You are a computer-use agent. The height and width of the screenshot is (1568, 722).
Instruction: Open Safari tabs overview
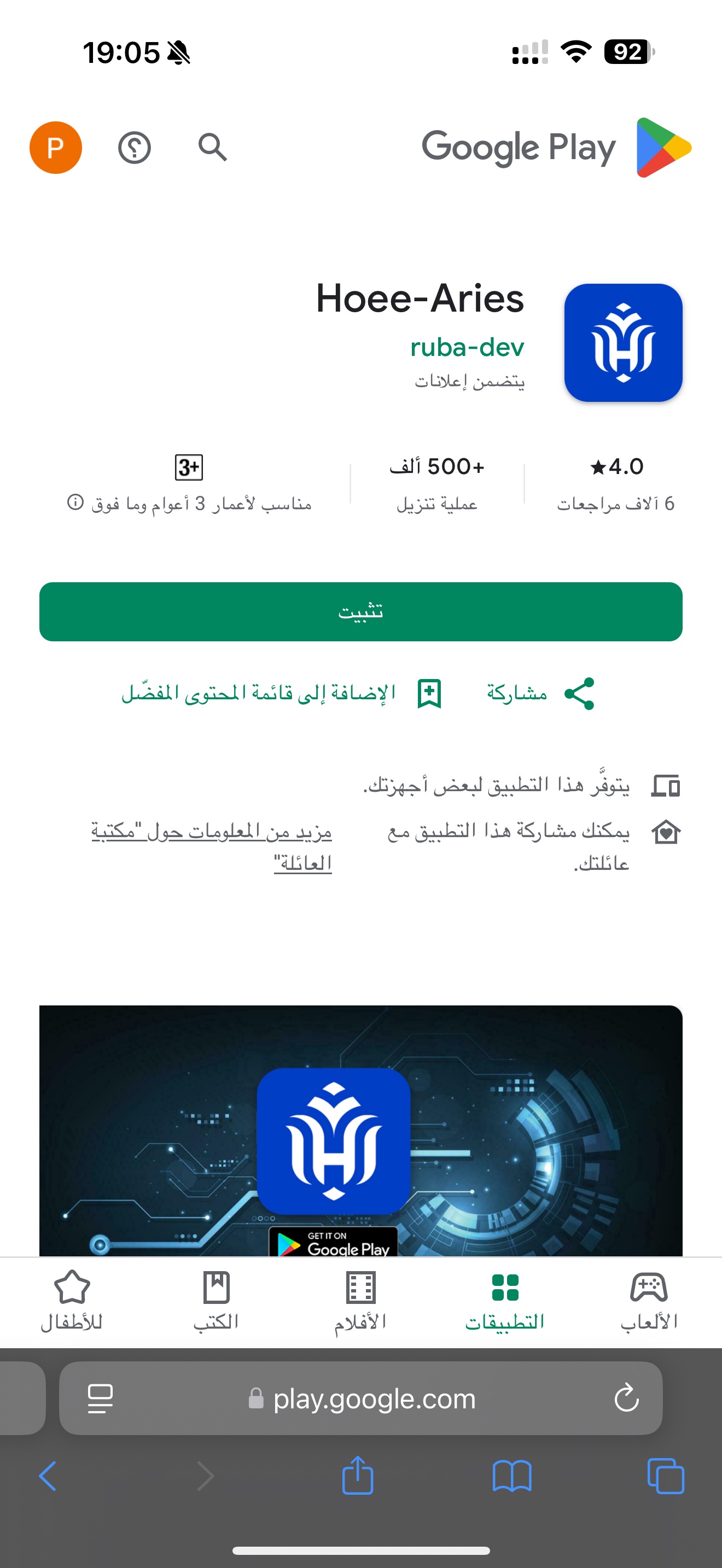(x=665, y=1476)
